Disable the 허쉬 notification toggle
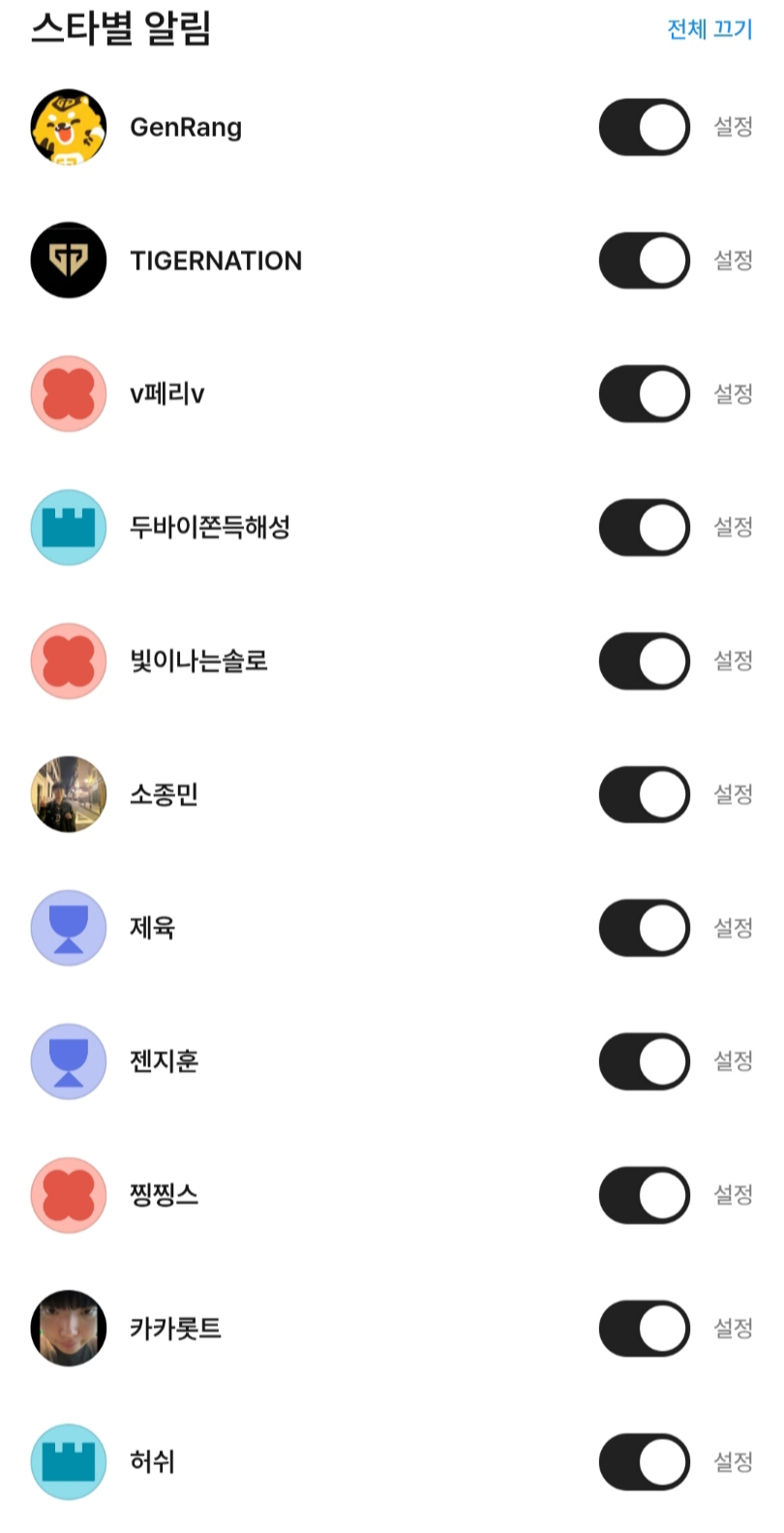The height and width of the screenshot is (1533, 784). 644,1462
